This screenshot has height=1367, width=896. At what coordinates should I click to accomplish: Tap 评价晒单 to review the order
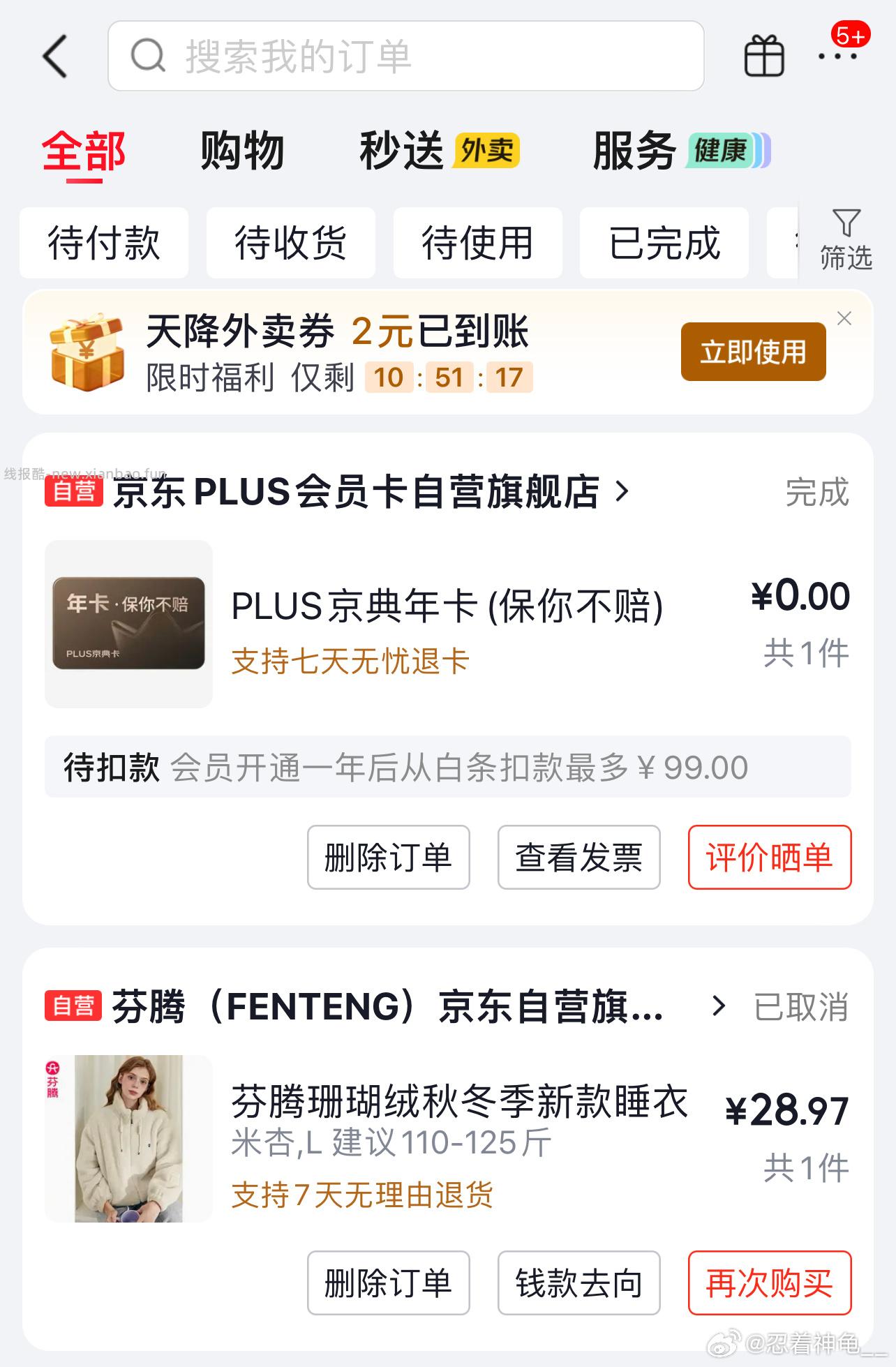point(769,857)
